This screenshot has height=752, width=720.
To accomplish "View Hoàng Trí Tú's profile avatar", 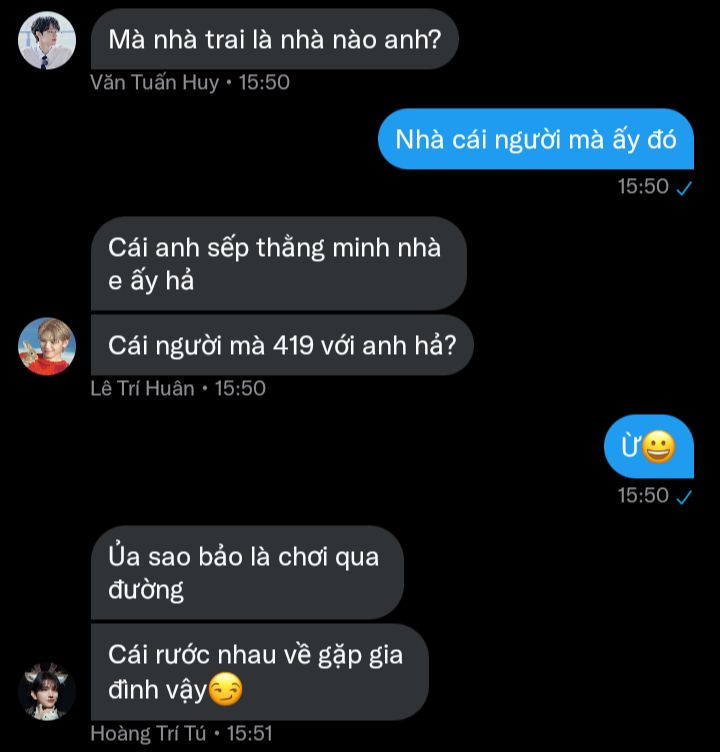I will [47, 692].
